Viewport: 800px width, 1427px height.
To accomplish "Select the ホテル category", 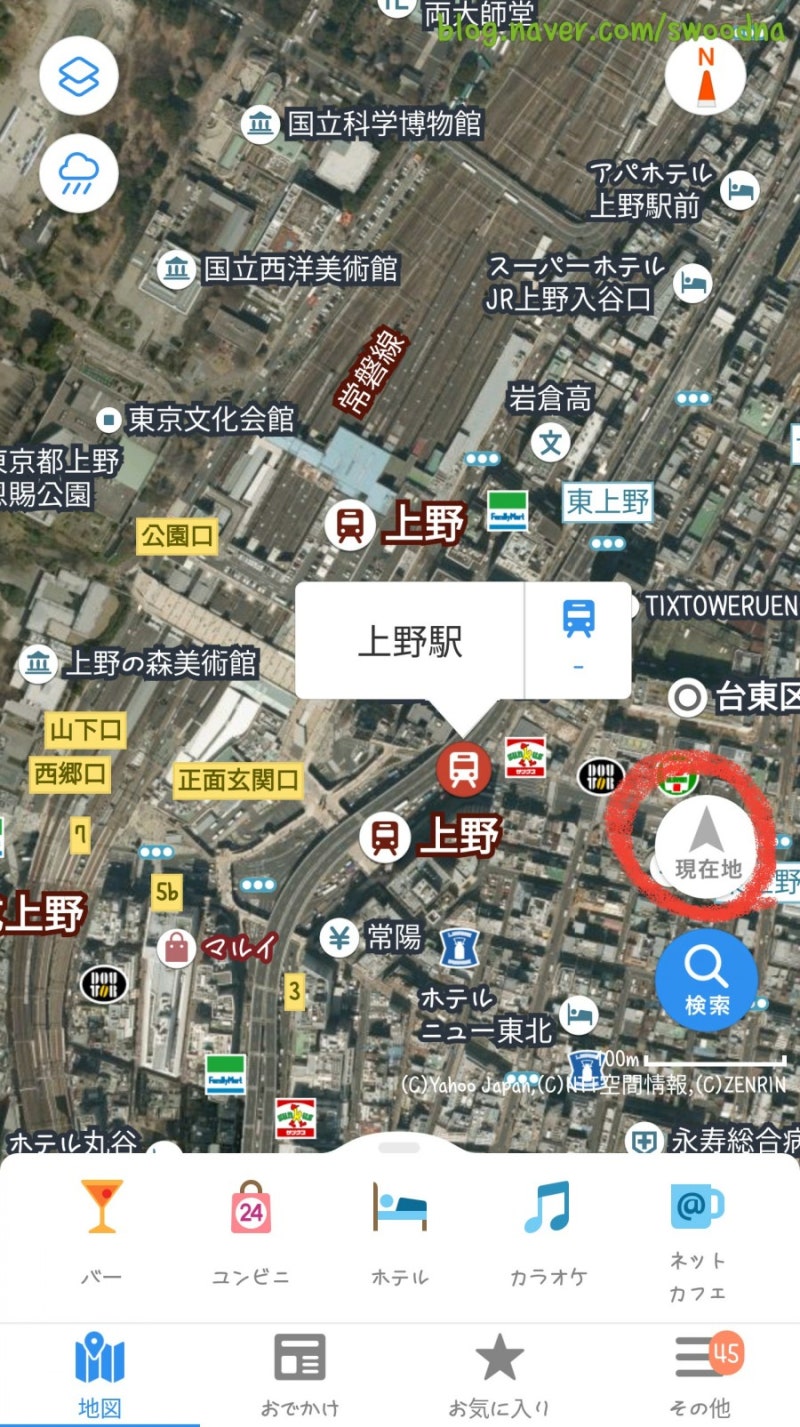I will pos(399,1231).
